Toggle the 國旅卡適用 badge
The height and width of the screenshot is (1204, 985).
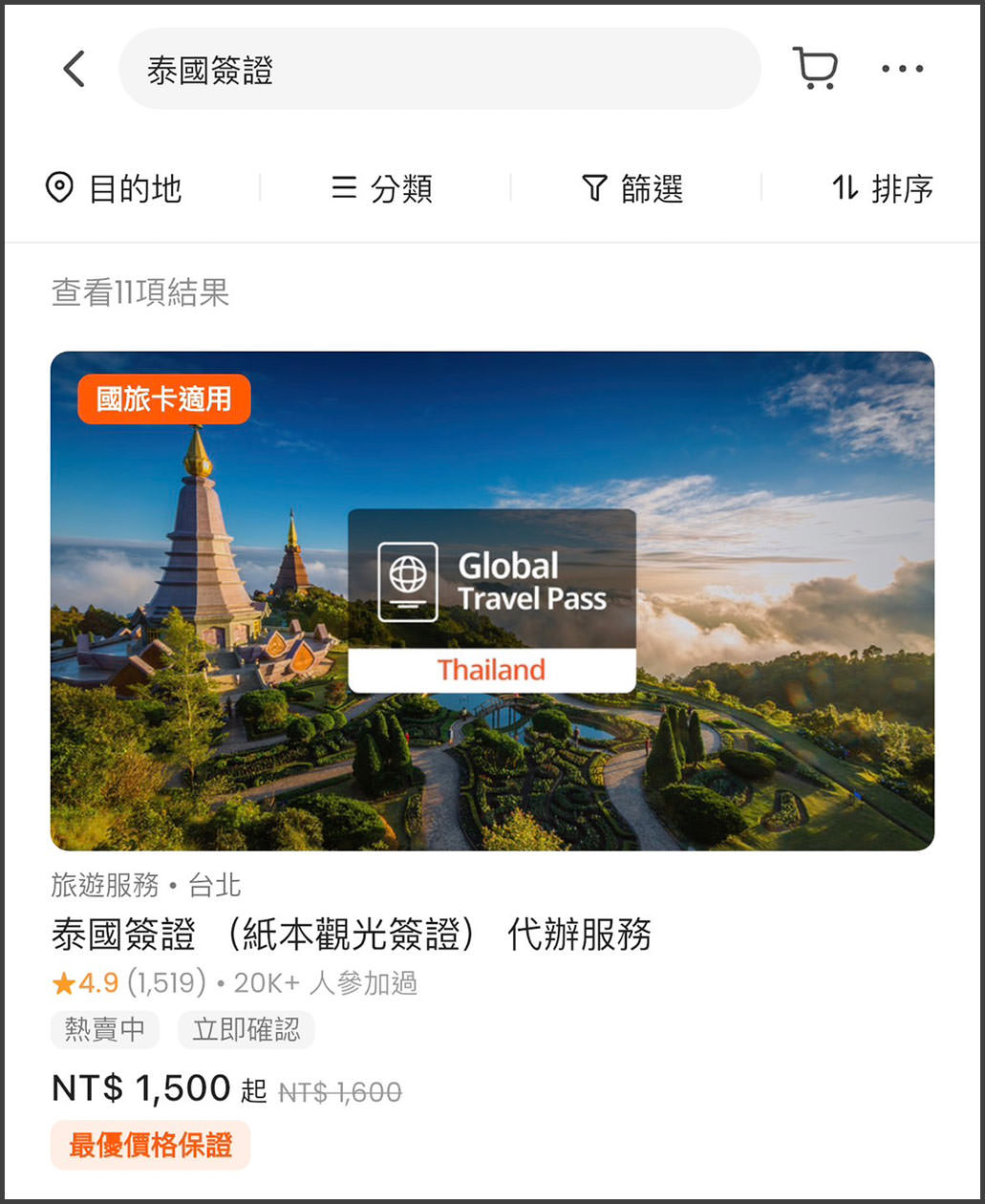pyautogui.click(x=163, y=399)
